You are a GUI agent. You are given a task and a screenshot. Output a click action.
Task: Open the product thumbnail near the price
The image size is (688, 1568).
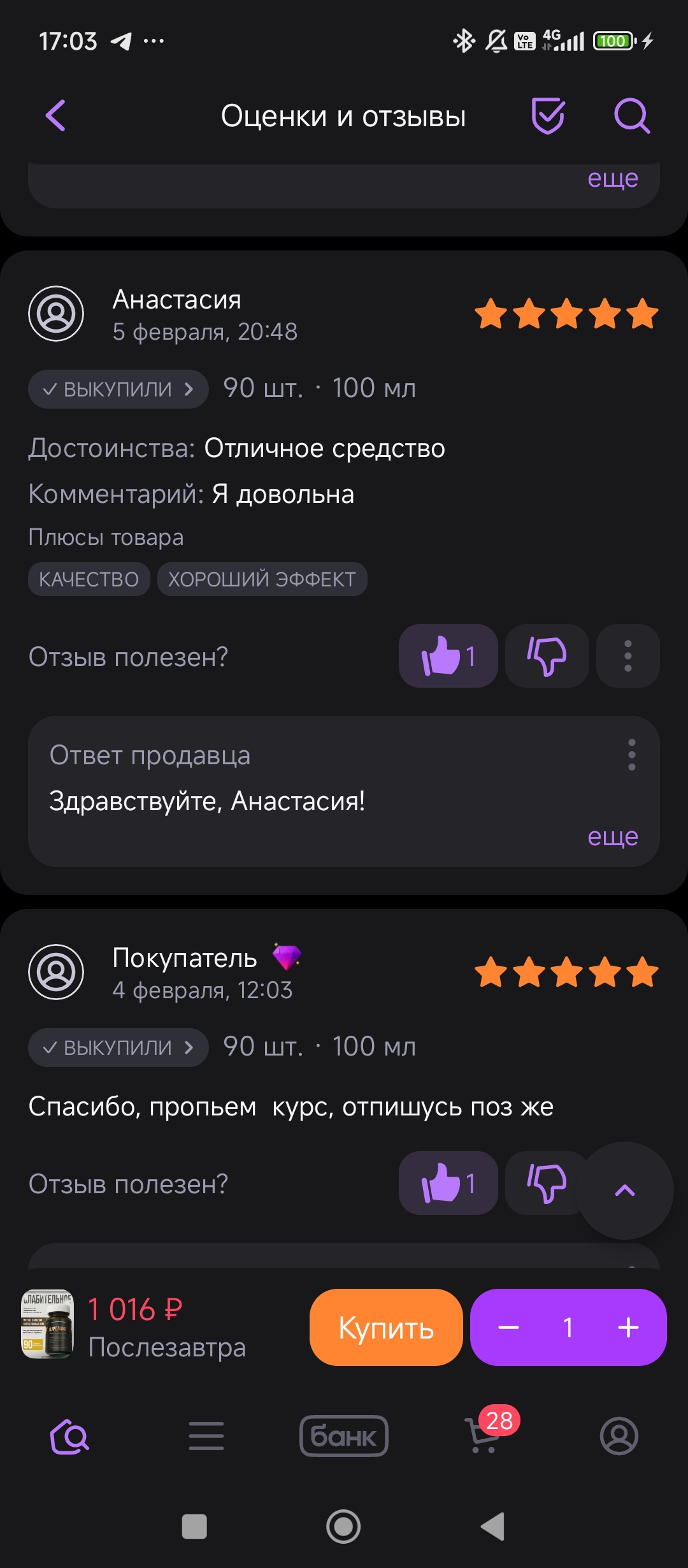tap(48, 1324)
